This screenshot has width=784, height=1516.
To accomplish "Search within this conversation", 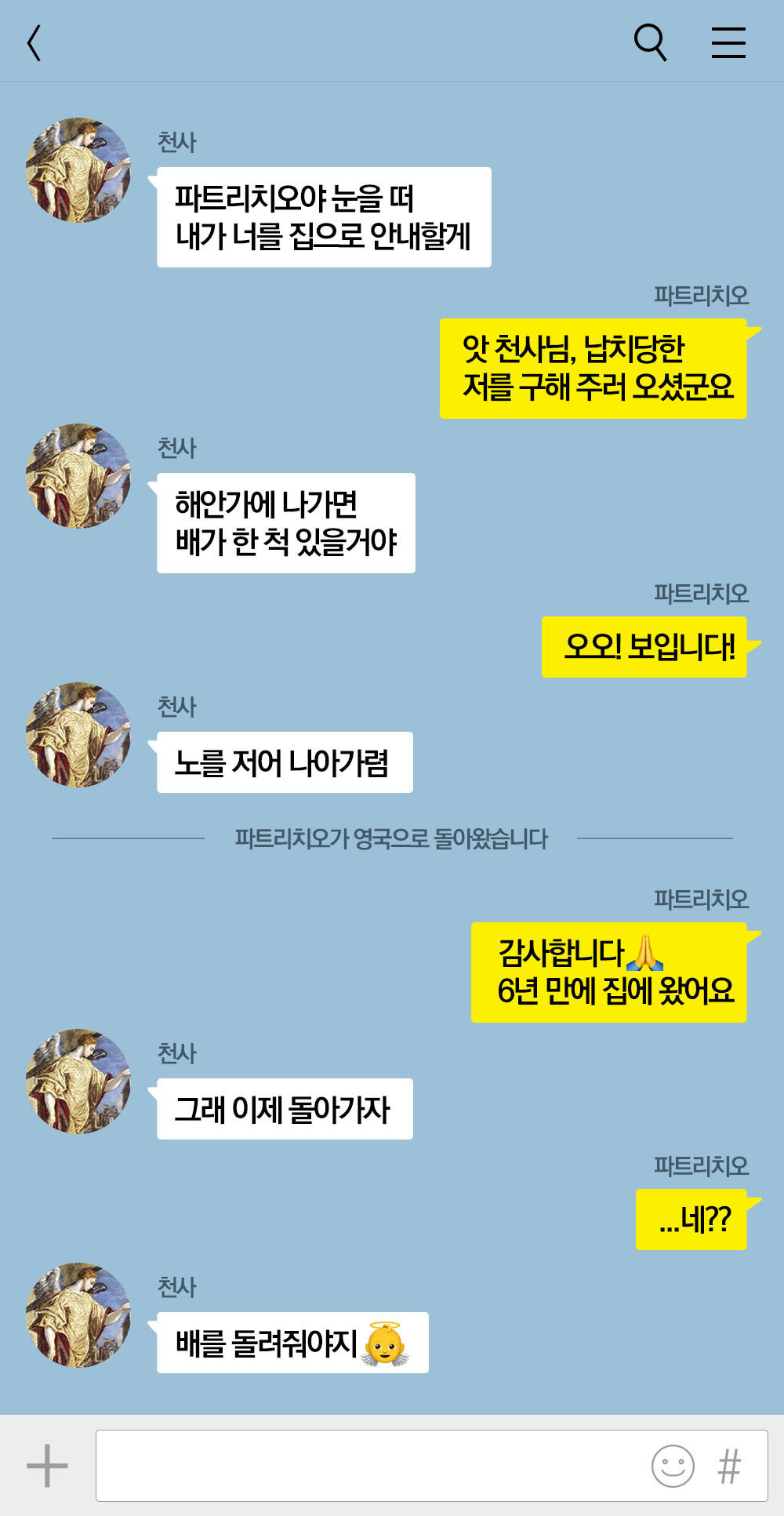I will [649, 42].
